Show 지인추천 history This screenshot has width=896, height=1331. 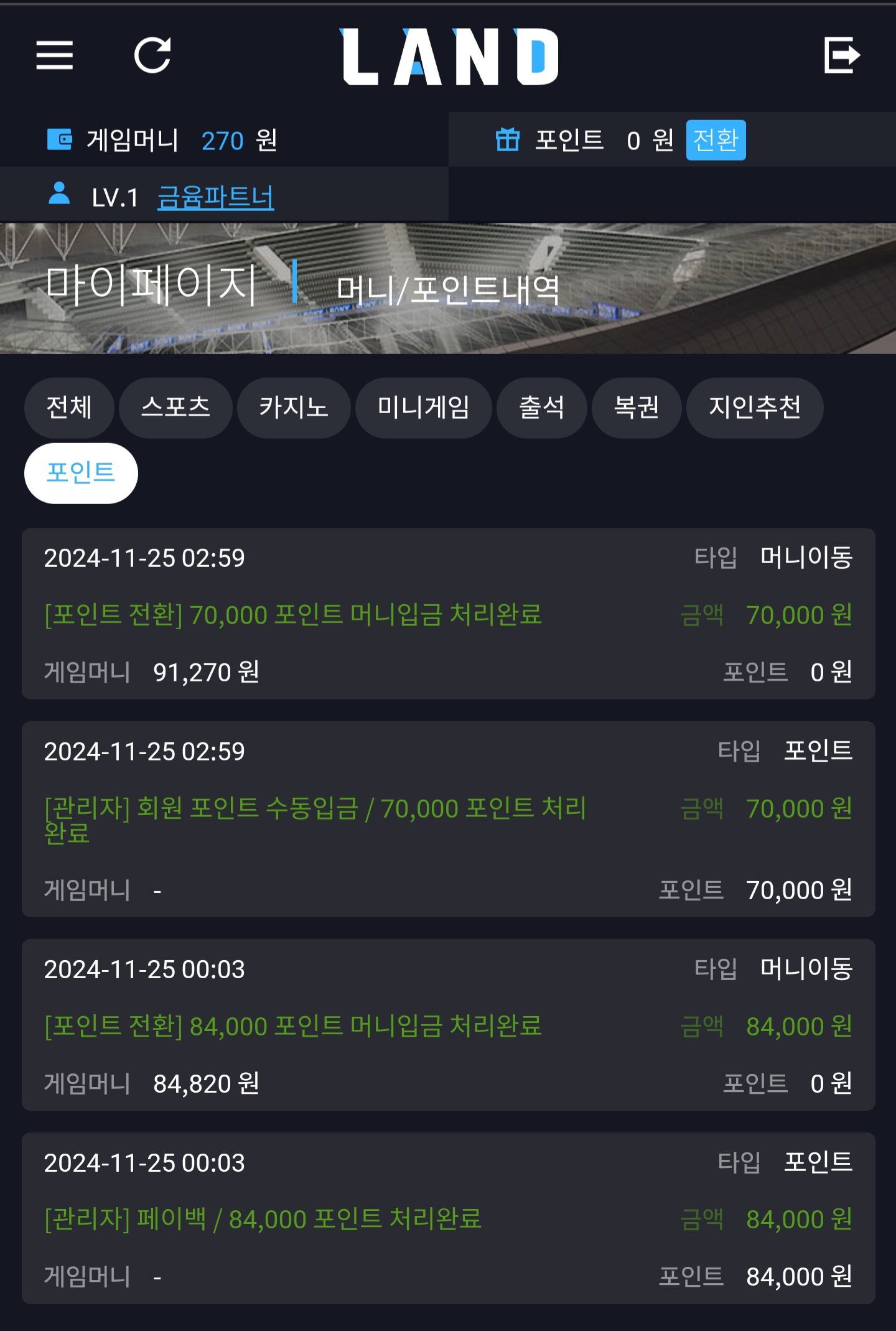point(754,408)
